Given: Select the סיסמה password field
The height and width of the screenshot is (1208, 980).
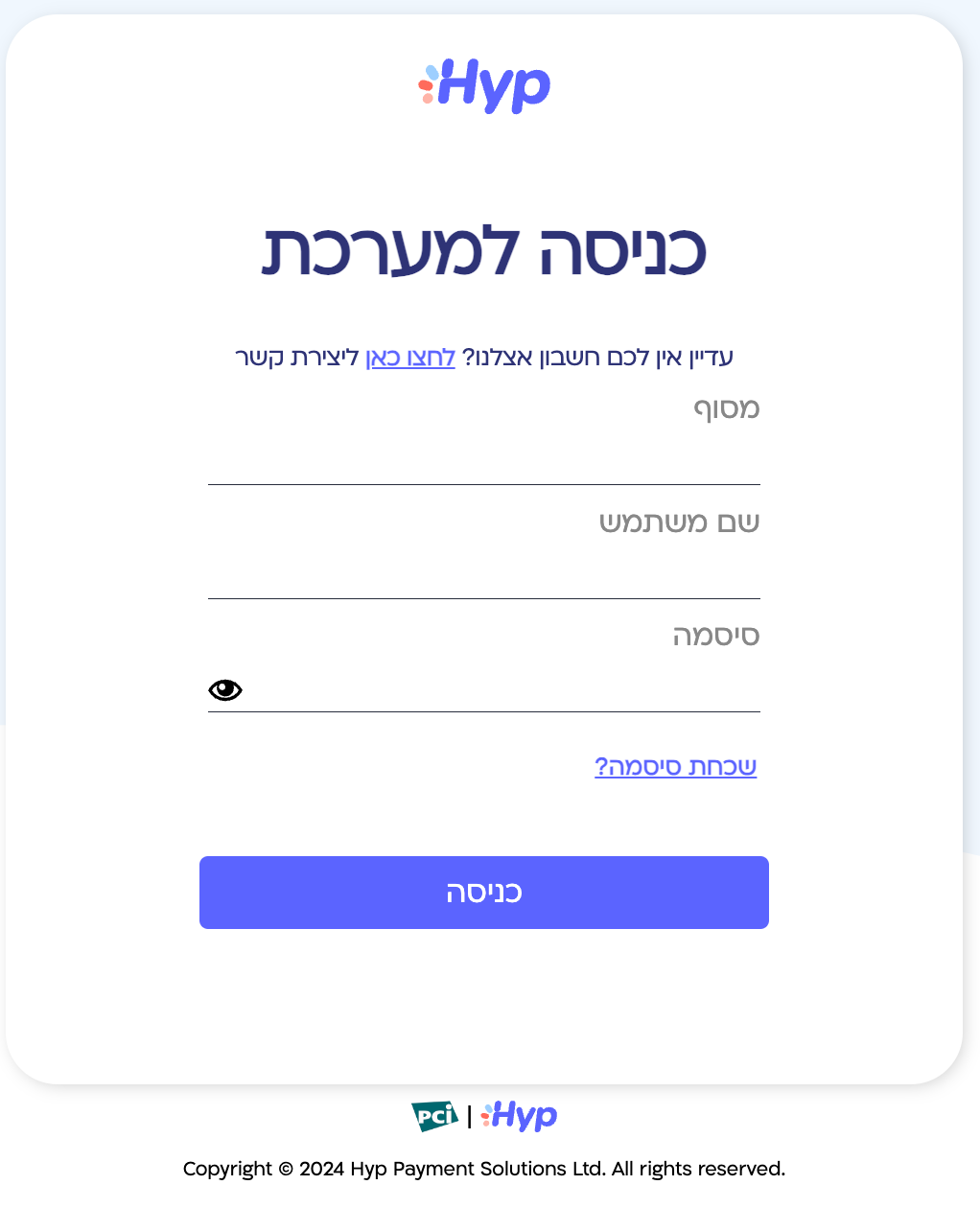Looking at the screenshot, I should [499, 688].
